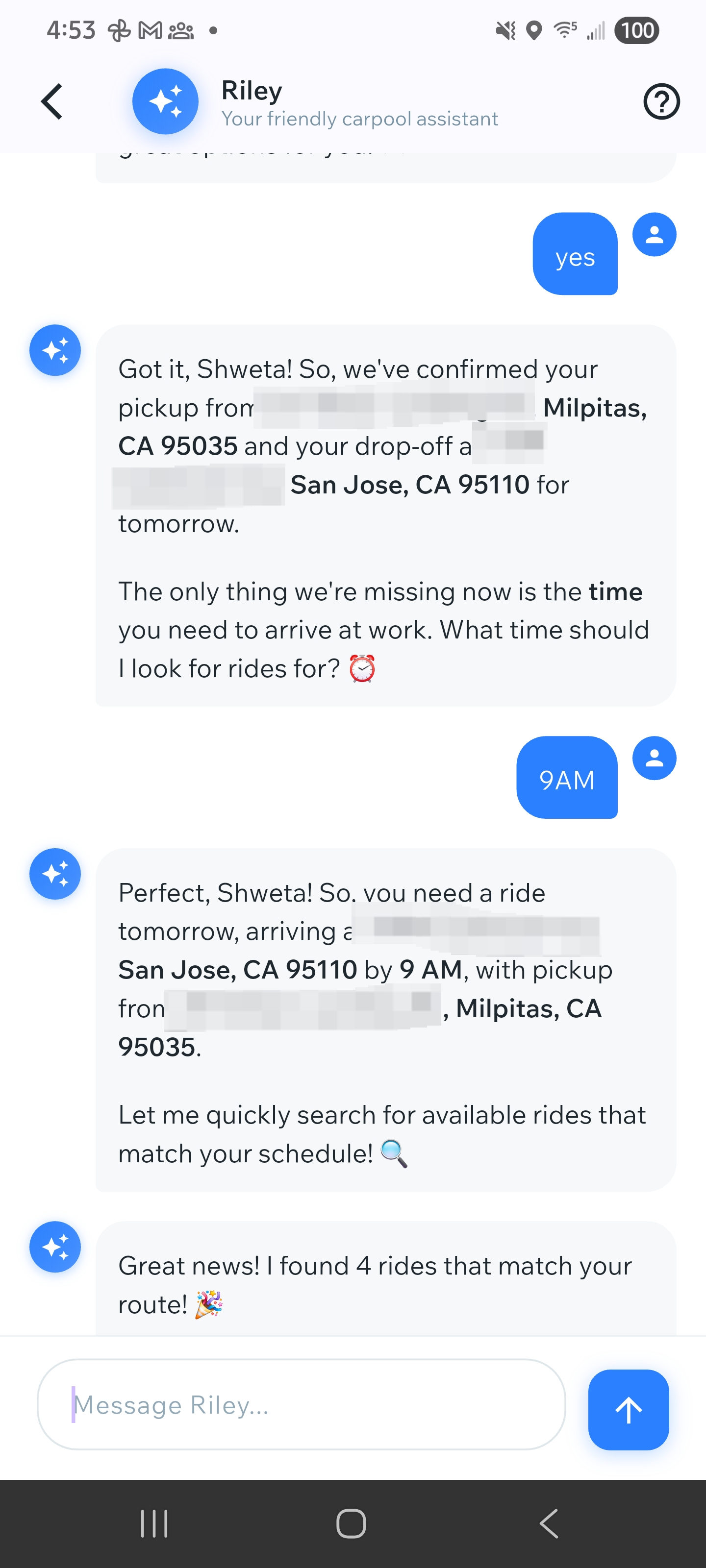Tap 'Riley' name in the chat header
Viewport: 706px width, 1568px height.
(251, 90)
